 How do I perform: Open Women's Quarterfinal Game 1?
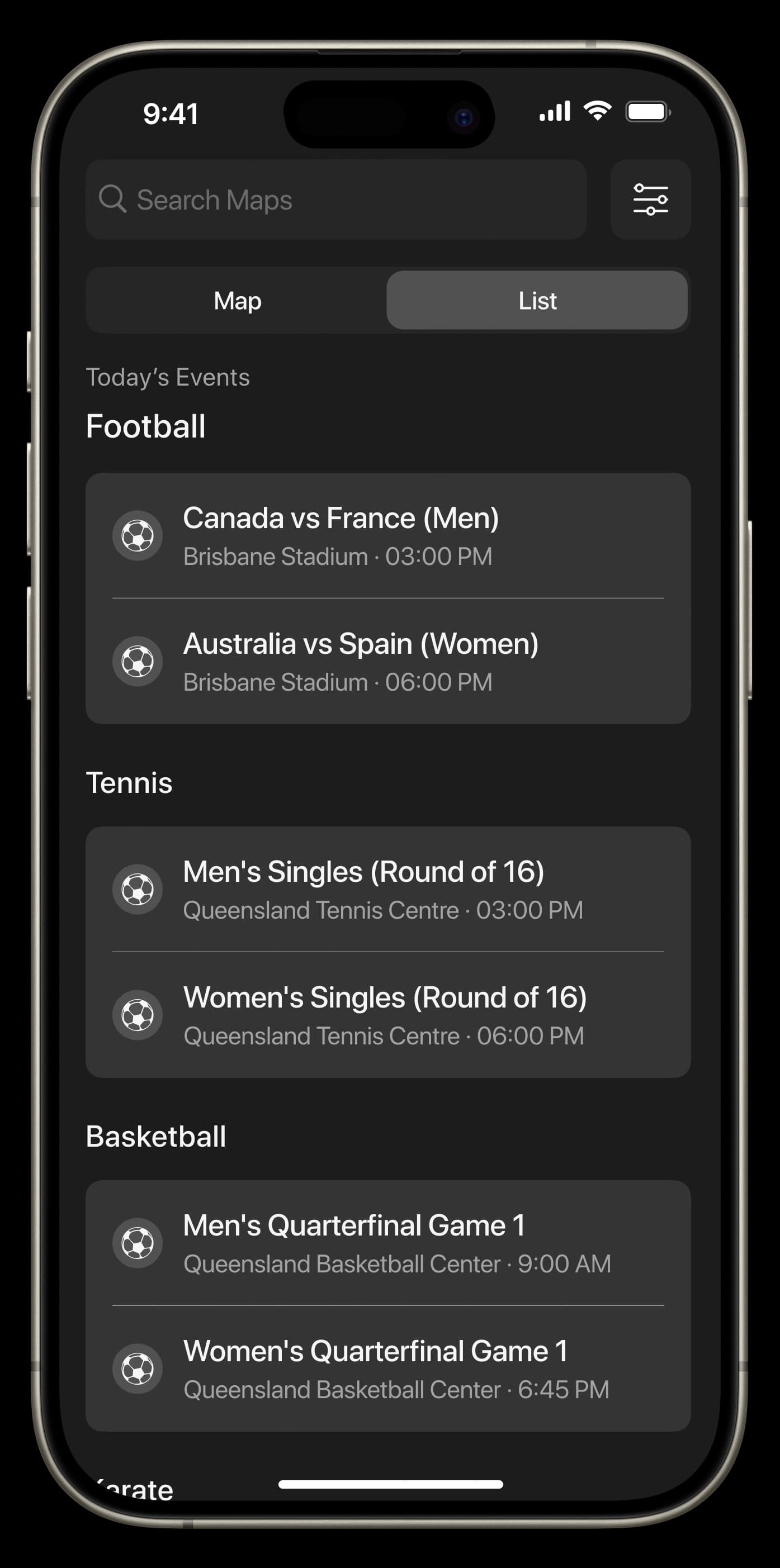[388, 1369]
